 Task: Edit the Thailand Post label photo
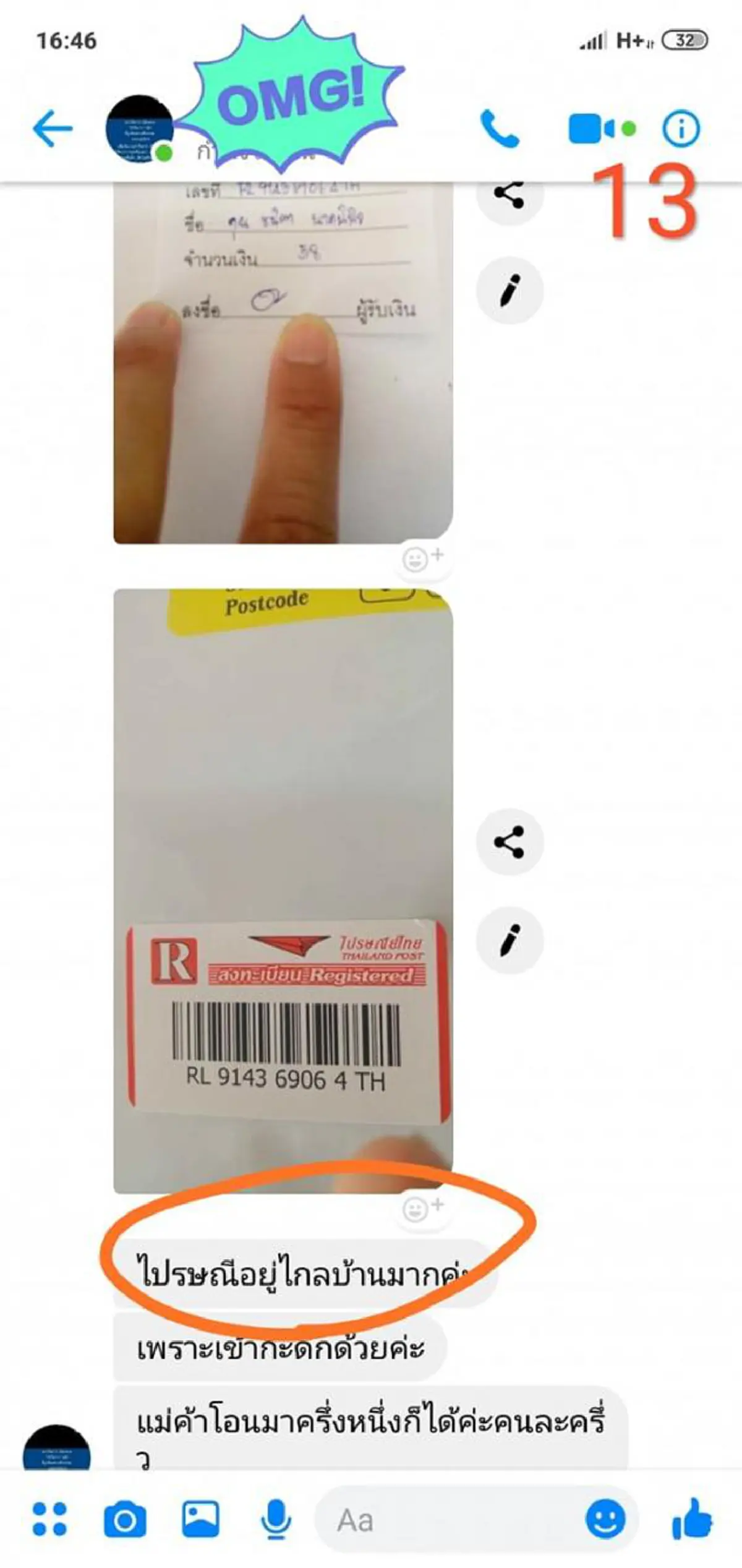[x=509, y=940]
